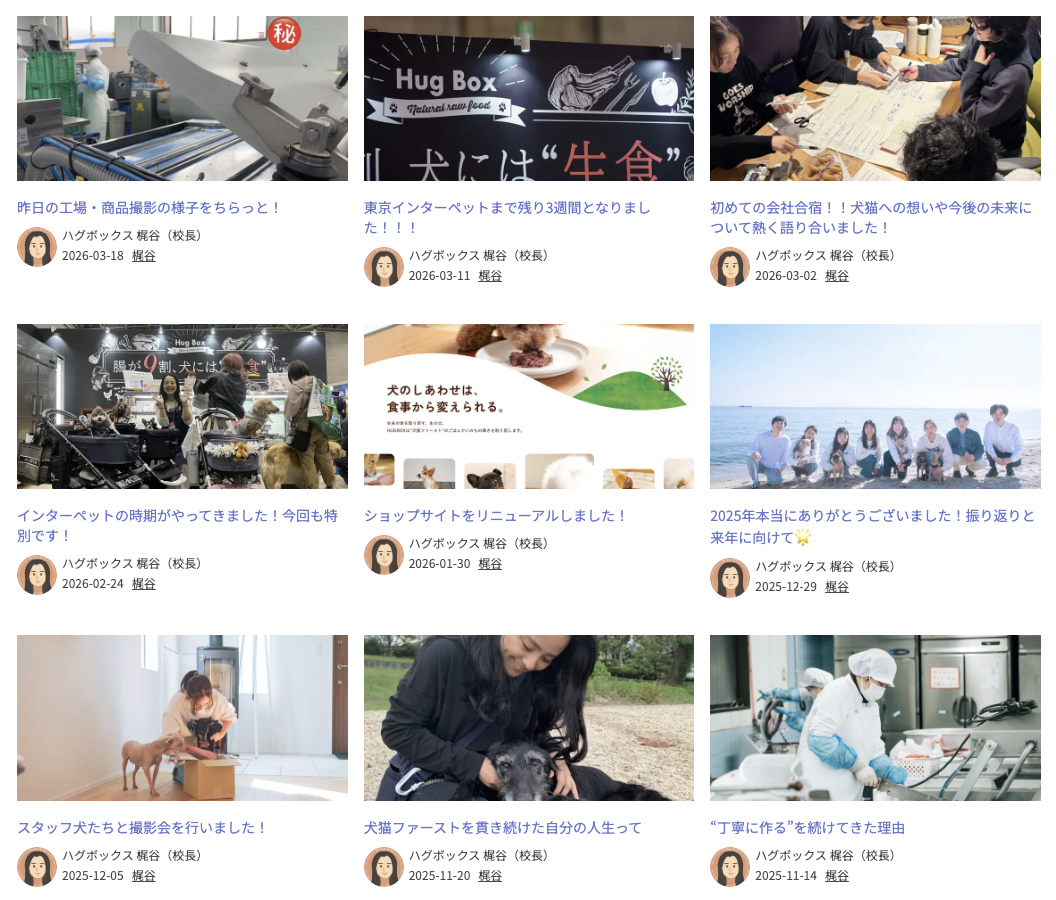Open the 犬猫ファーストを貫き続けた自分の人生って thumbnail

click(x=528, y=717)
